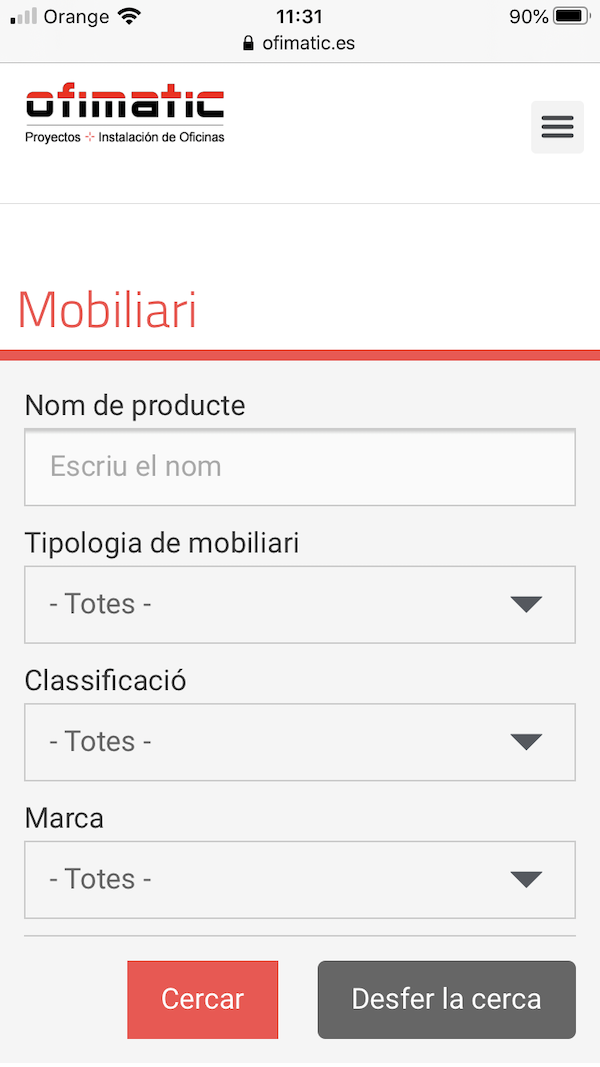Open the hamburger navigation menu
Image resolution: width=600 pixels, height=1067 pixels.
point(557,127)
